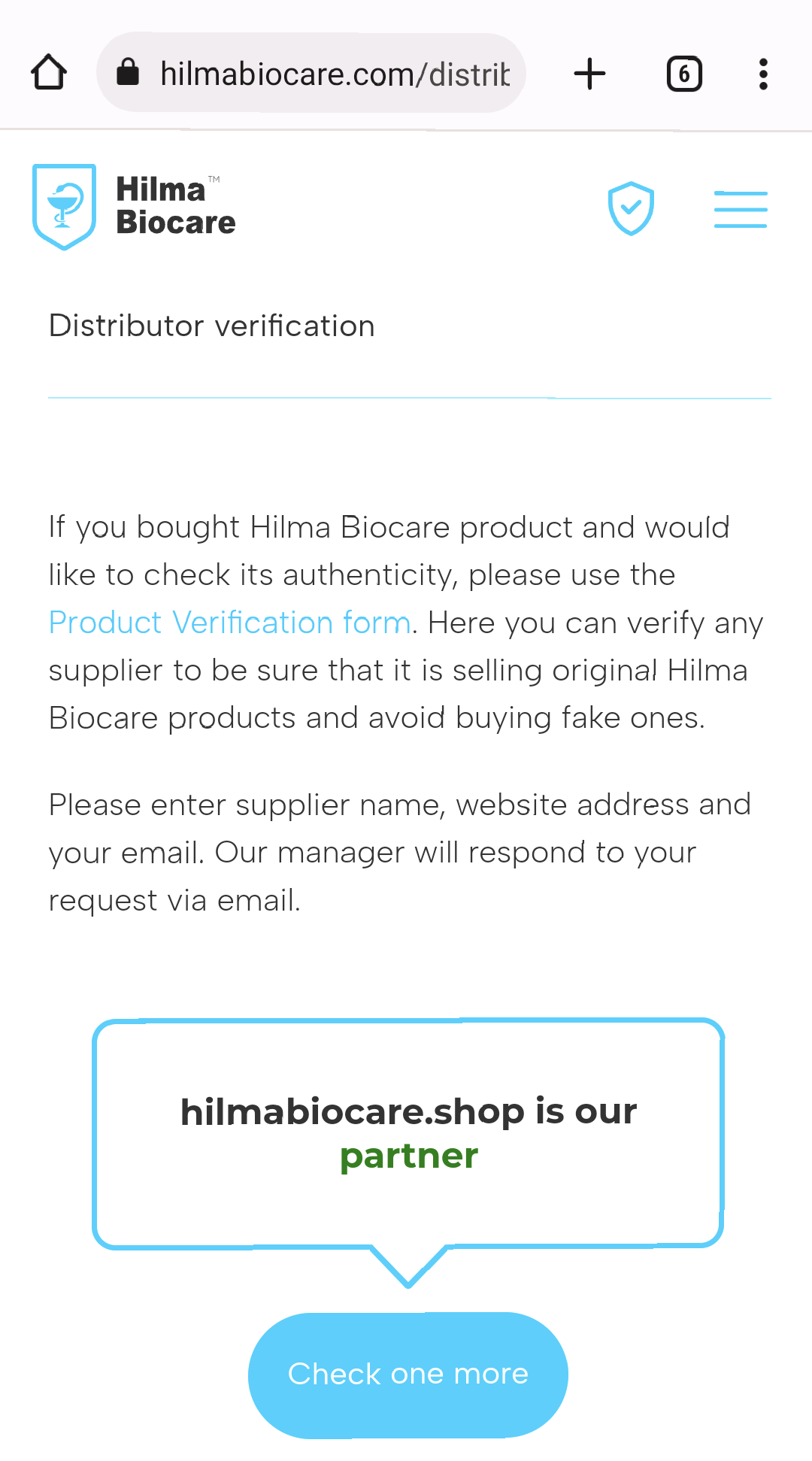Open the Hilma Biocare homepage logo
The image size is (812, 1461).
134,207
